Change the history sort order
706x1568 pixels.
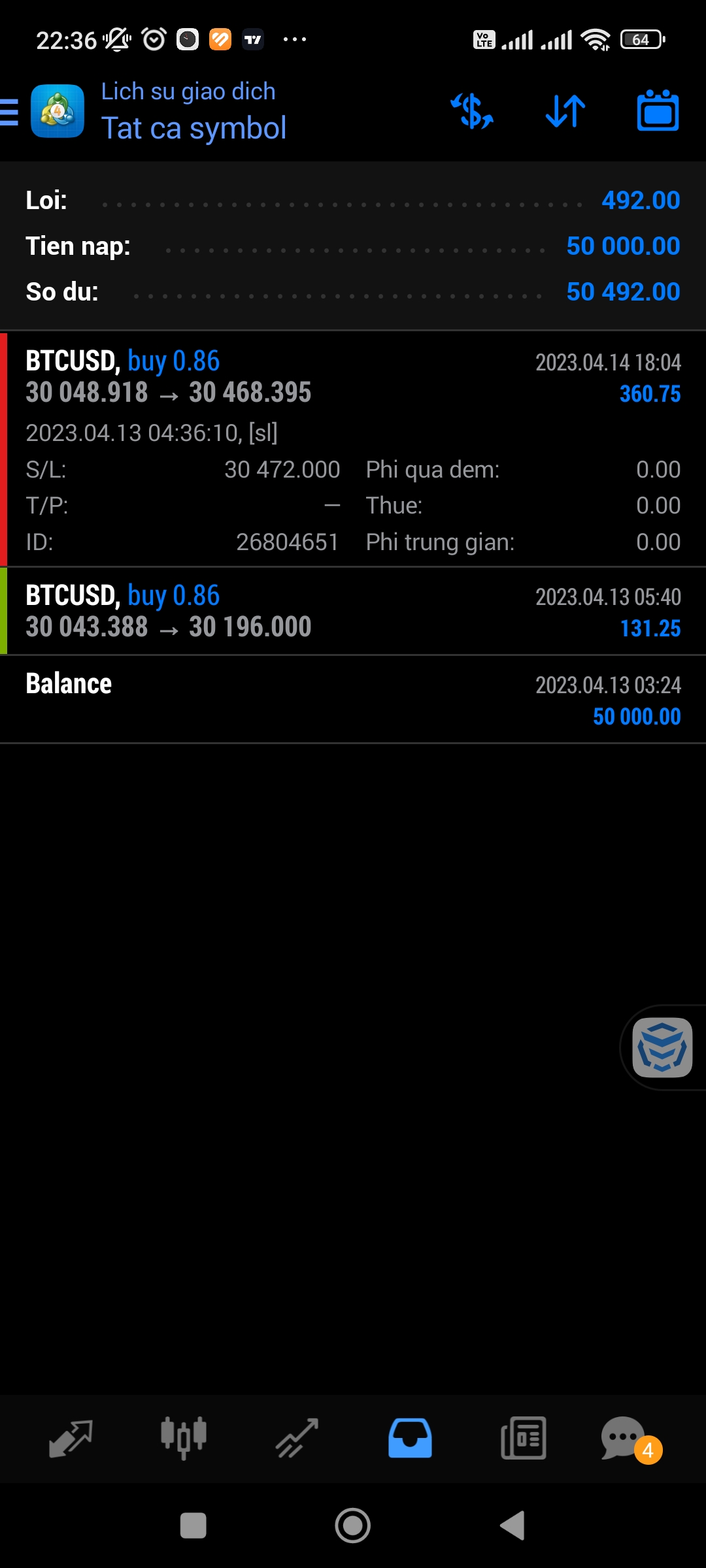pos(565,111)
